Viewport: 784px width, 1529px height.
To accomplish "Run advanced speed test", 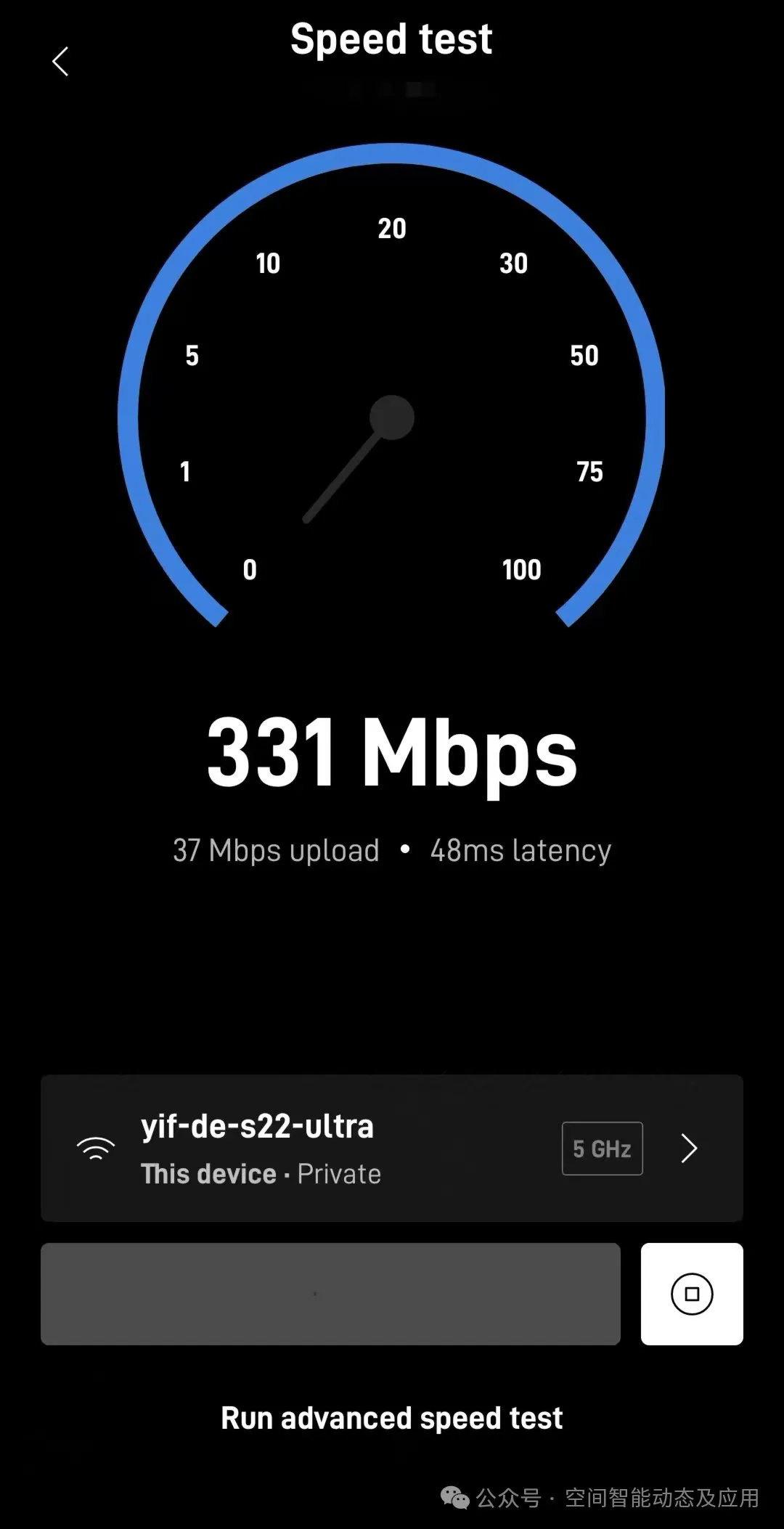I will [x=392, y=1418].
